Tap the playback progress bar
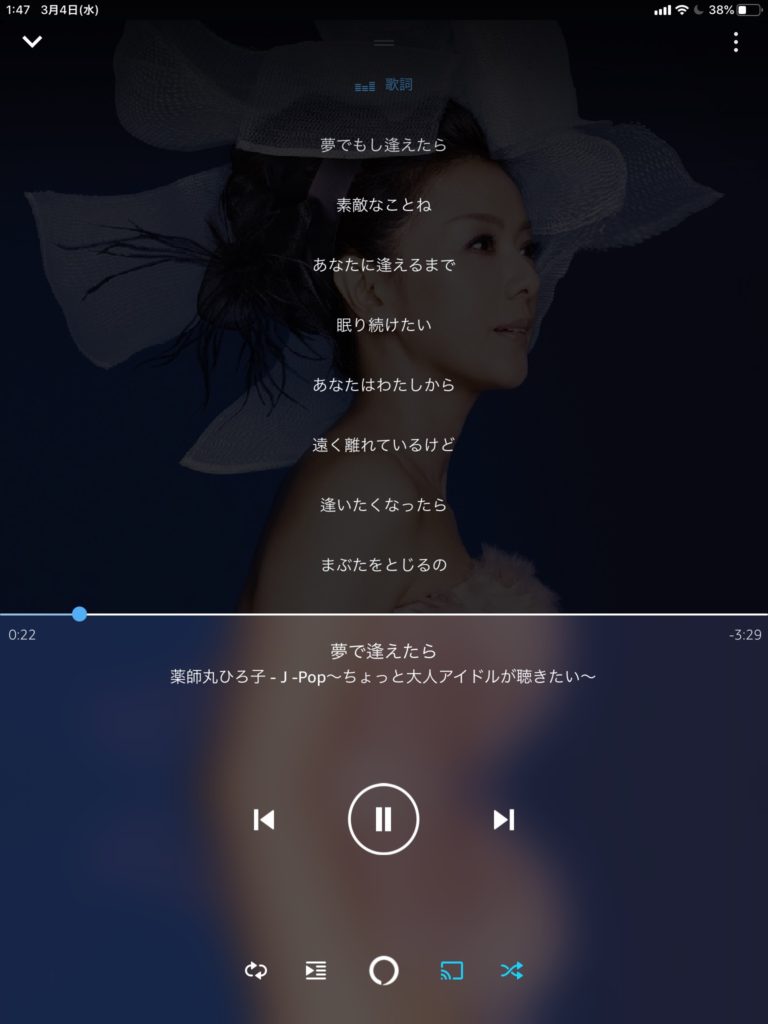The image size is (768, 1024). pos(400,614)
